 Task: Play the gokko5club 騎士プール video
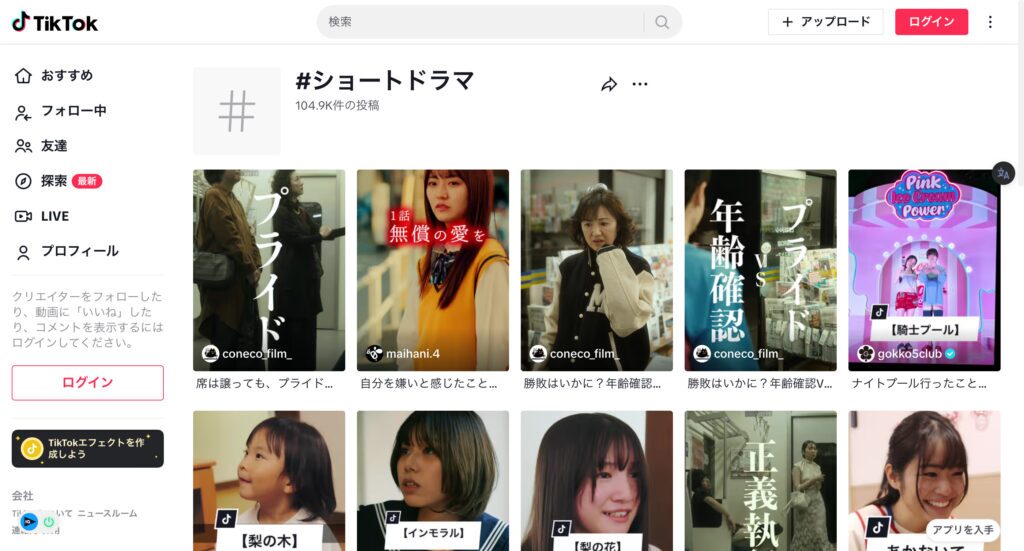click(x=924, y=270)
